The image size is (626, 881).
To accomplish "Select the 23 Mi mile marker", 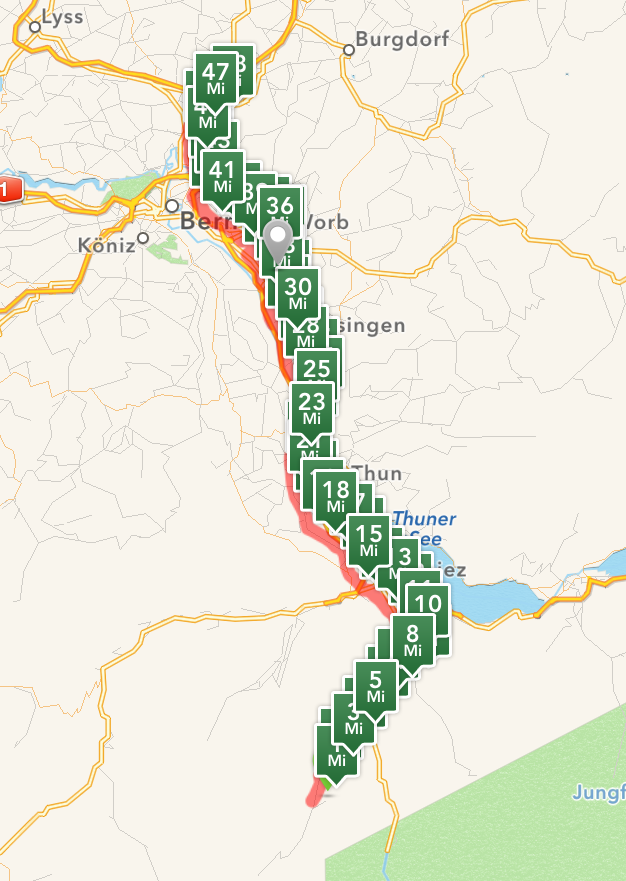I will 312,408.
